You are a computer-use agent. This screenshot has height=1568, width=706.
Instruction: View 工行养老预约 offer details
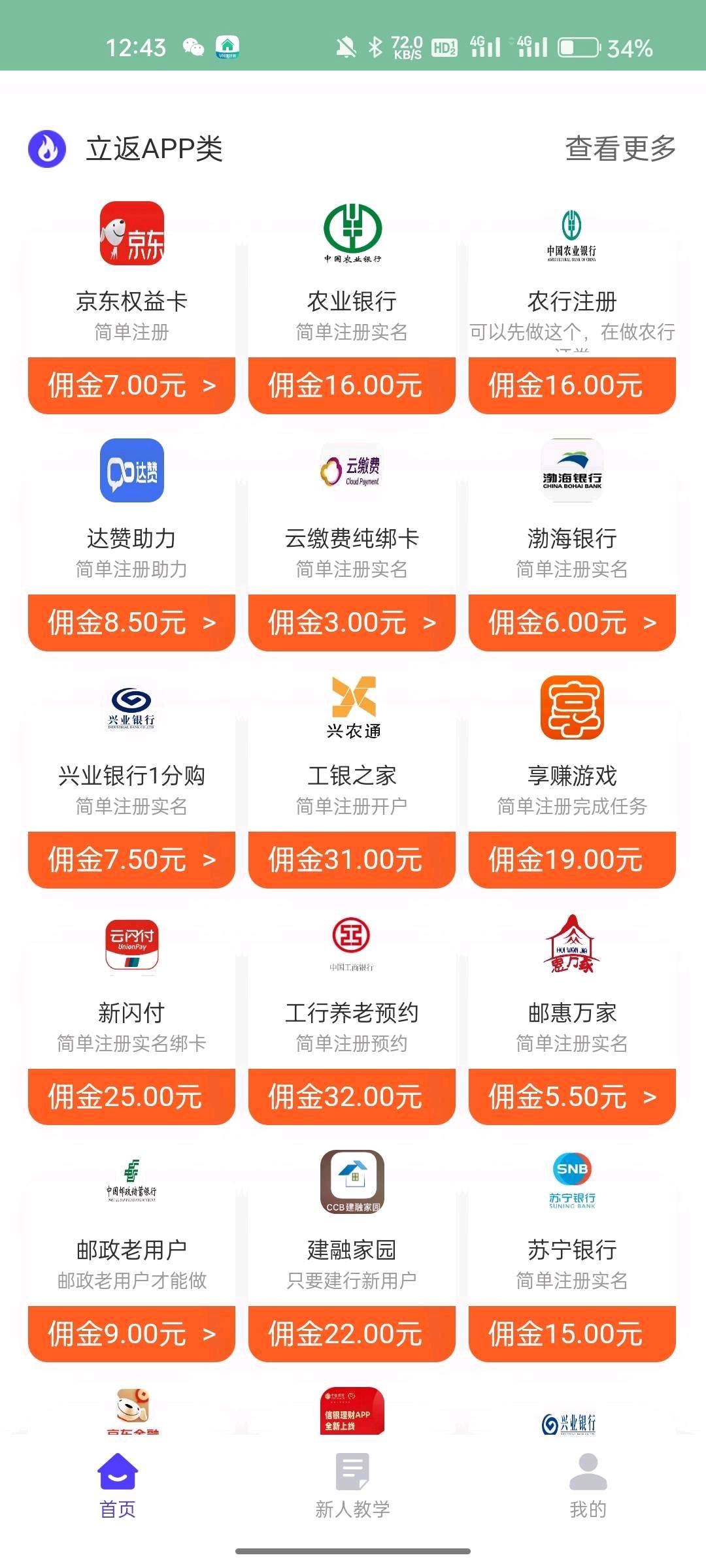[352, 1019]
